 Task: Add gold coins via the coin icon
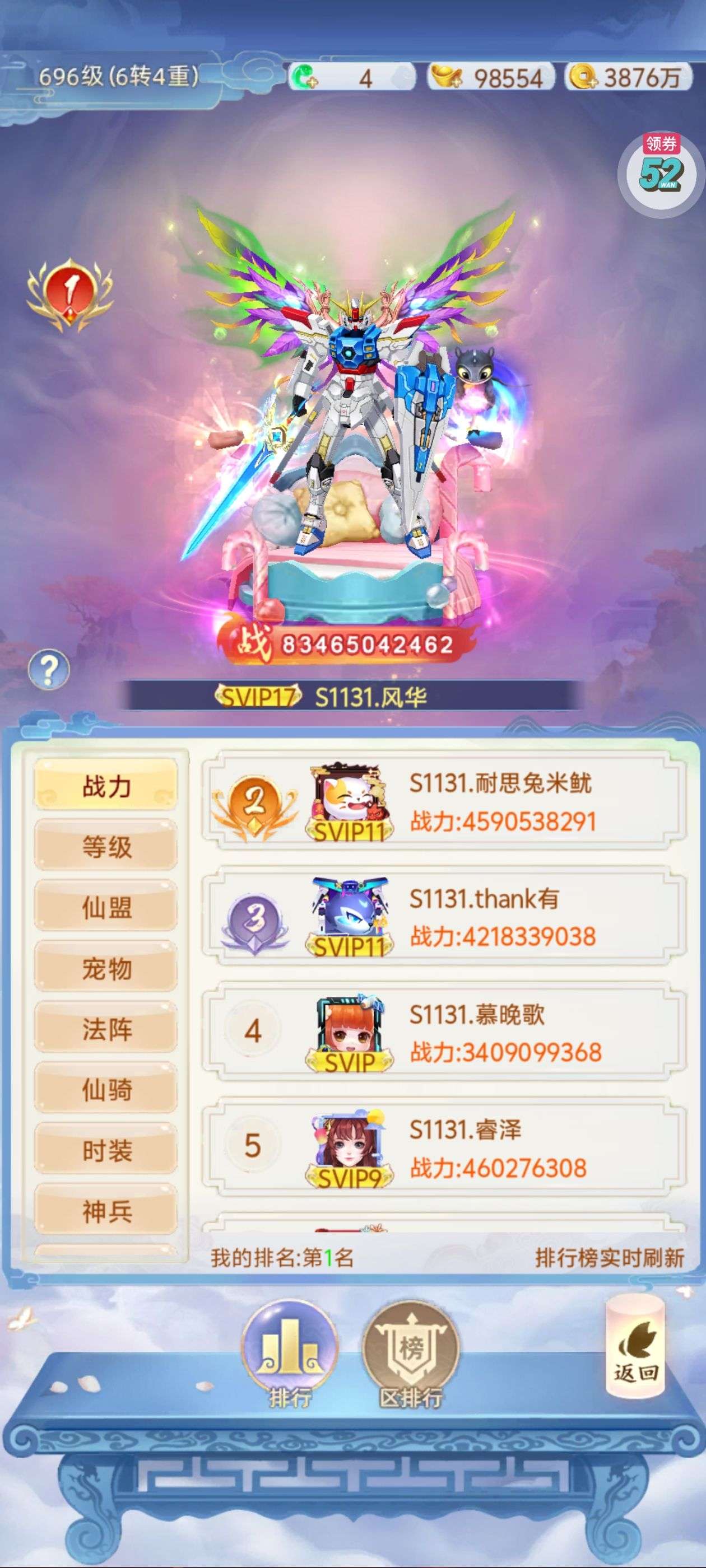click(x=582, y=78)
